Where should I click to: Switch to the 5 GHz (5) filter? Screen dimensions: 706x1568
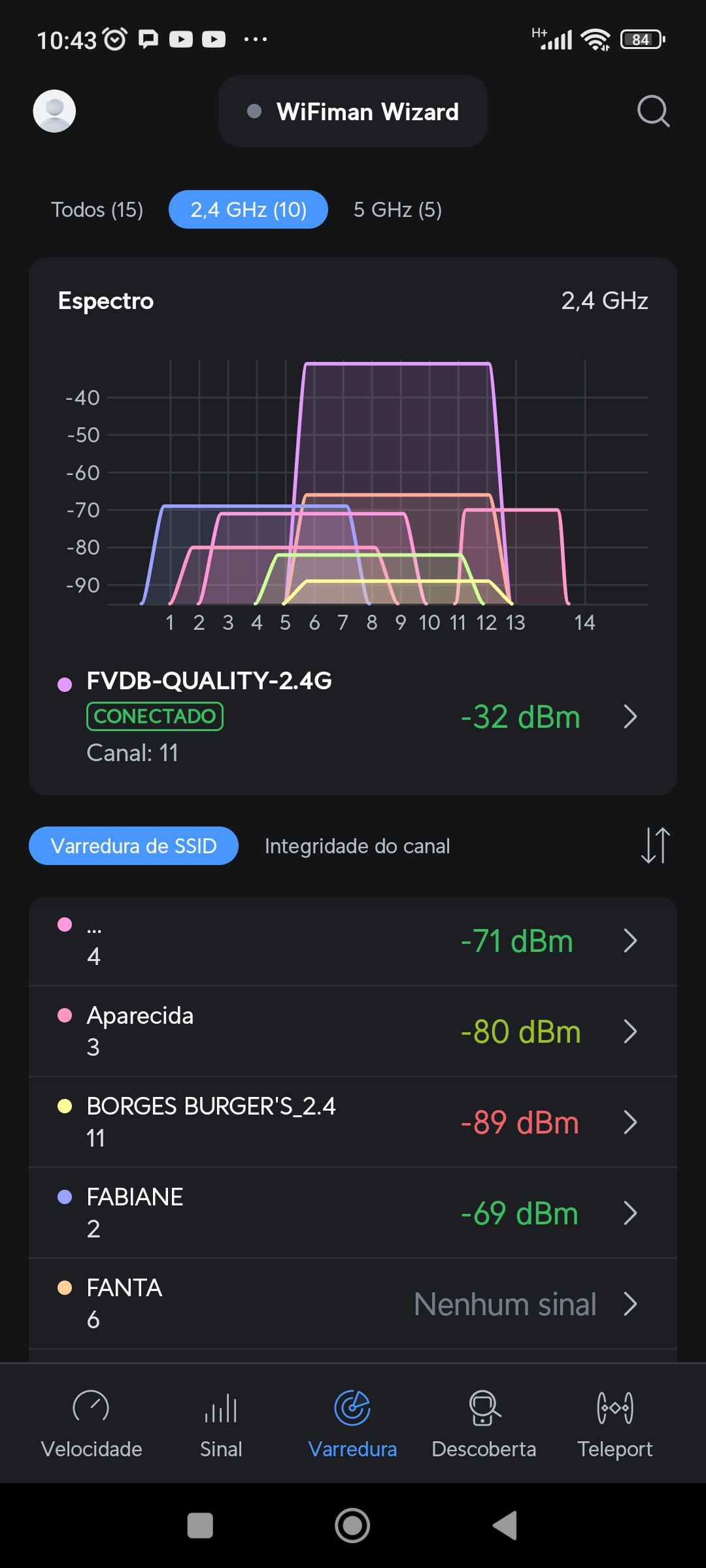point(397,210)
